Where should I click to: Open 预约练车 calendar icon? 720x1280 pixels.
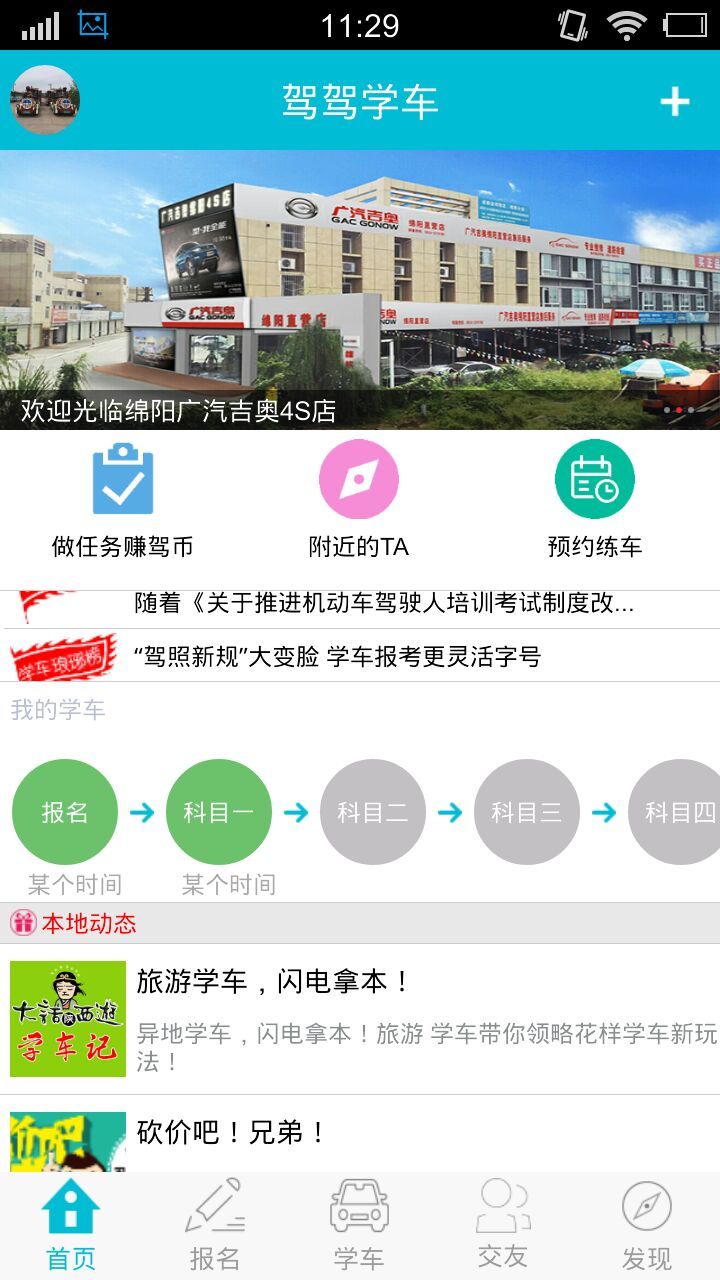(594, 478)
